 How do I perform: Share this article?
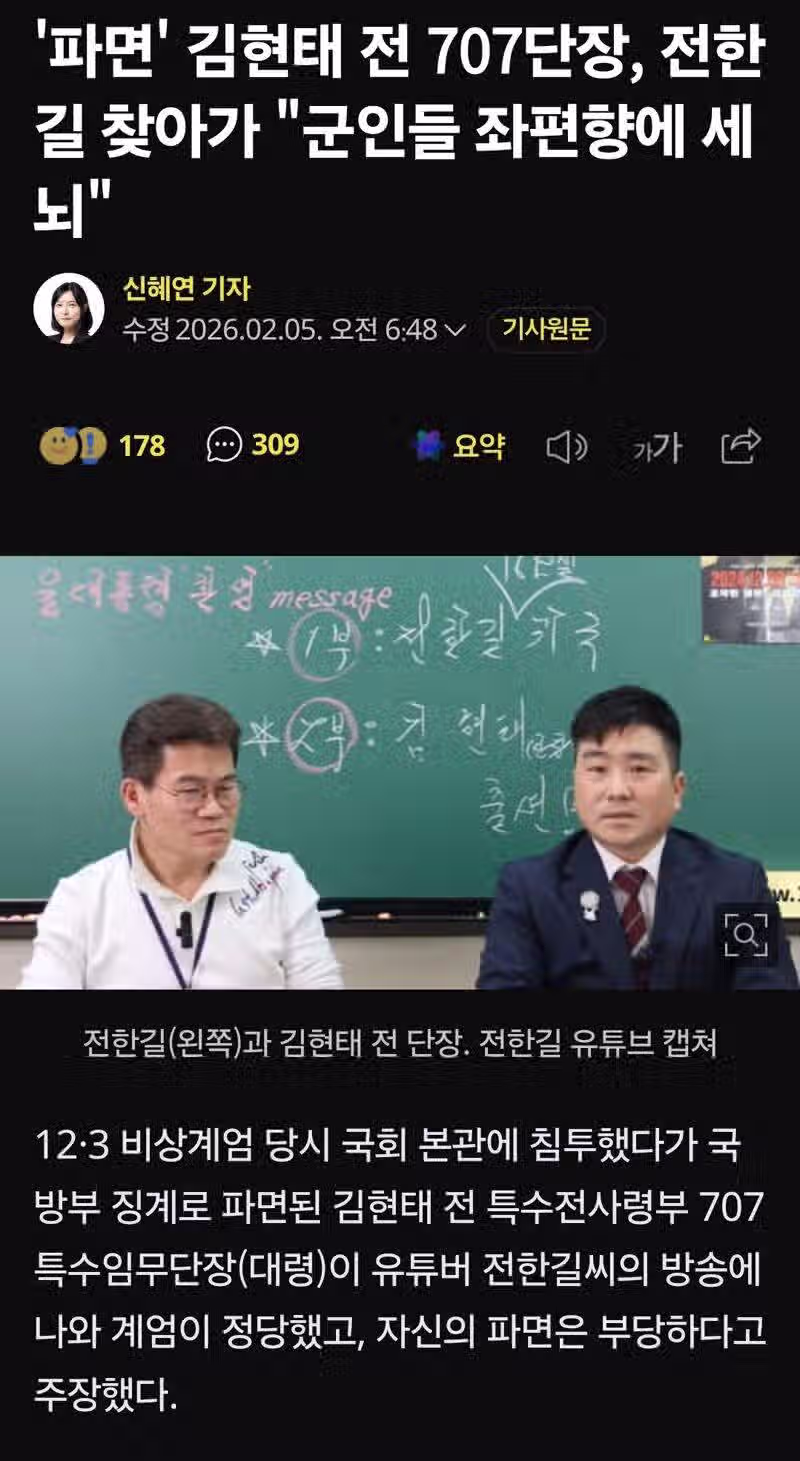(741, 446)
